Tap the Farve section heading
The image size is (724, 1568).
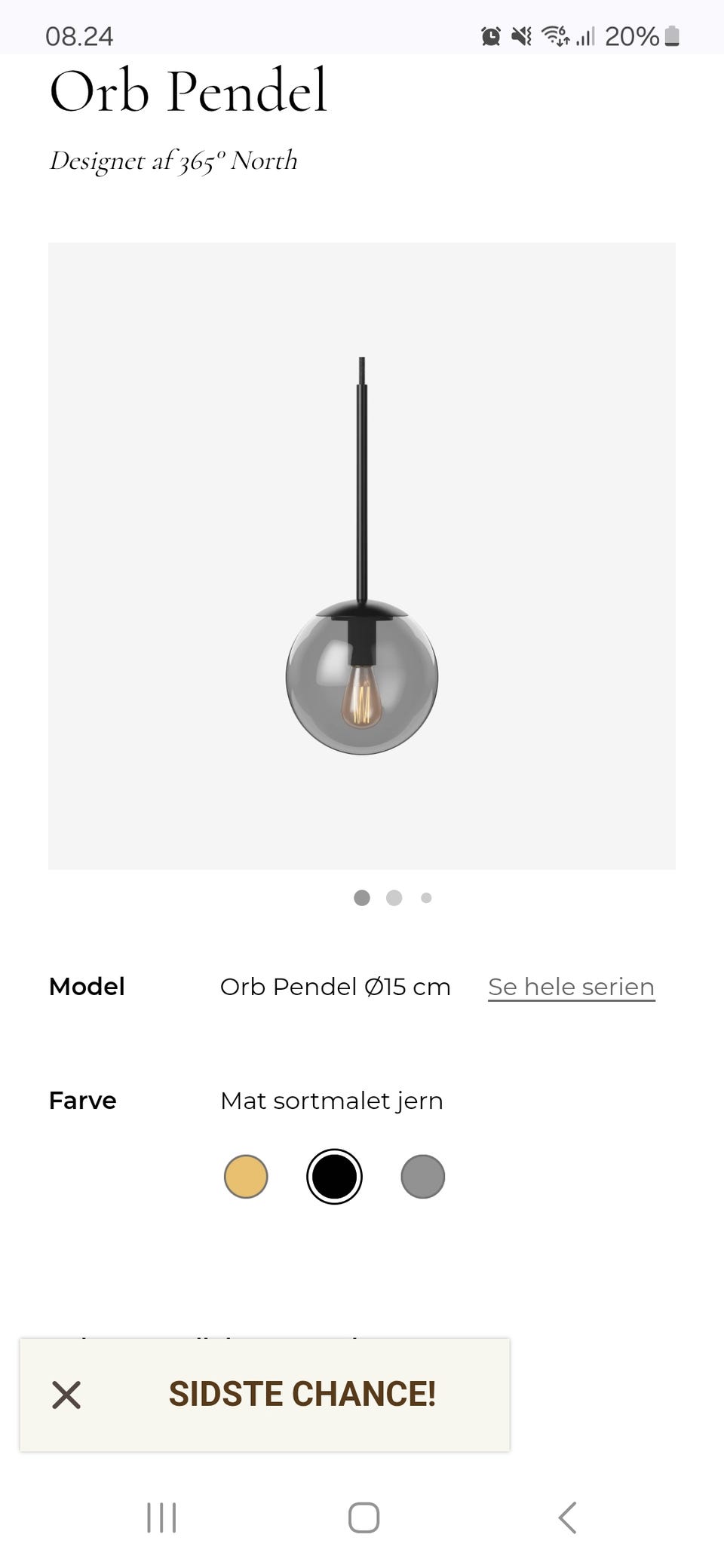coord(81,1100)
